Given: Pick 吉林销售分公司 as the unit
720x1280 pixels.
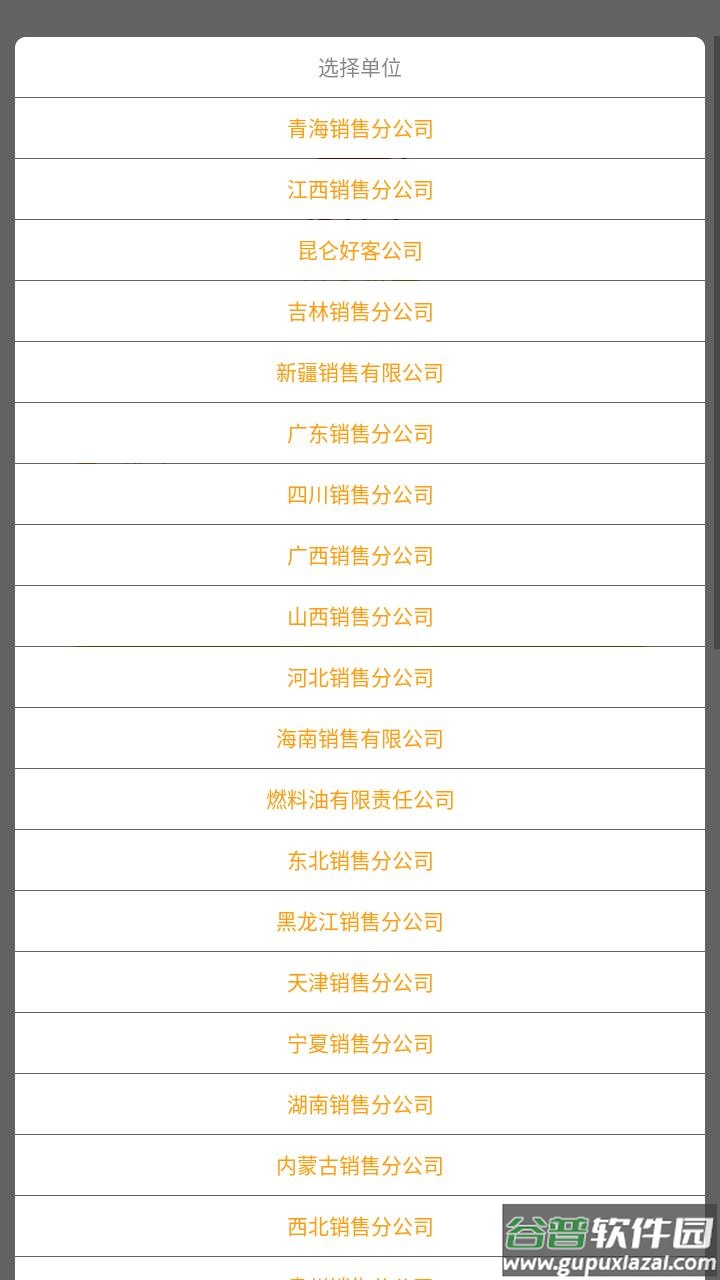Looking at the screenshot, I should (x=360, y=311).
